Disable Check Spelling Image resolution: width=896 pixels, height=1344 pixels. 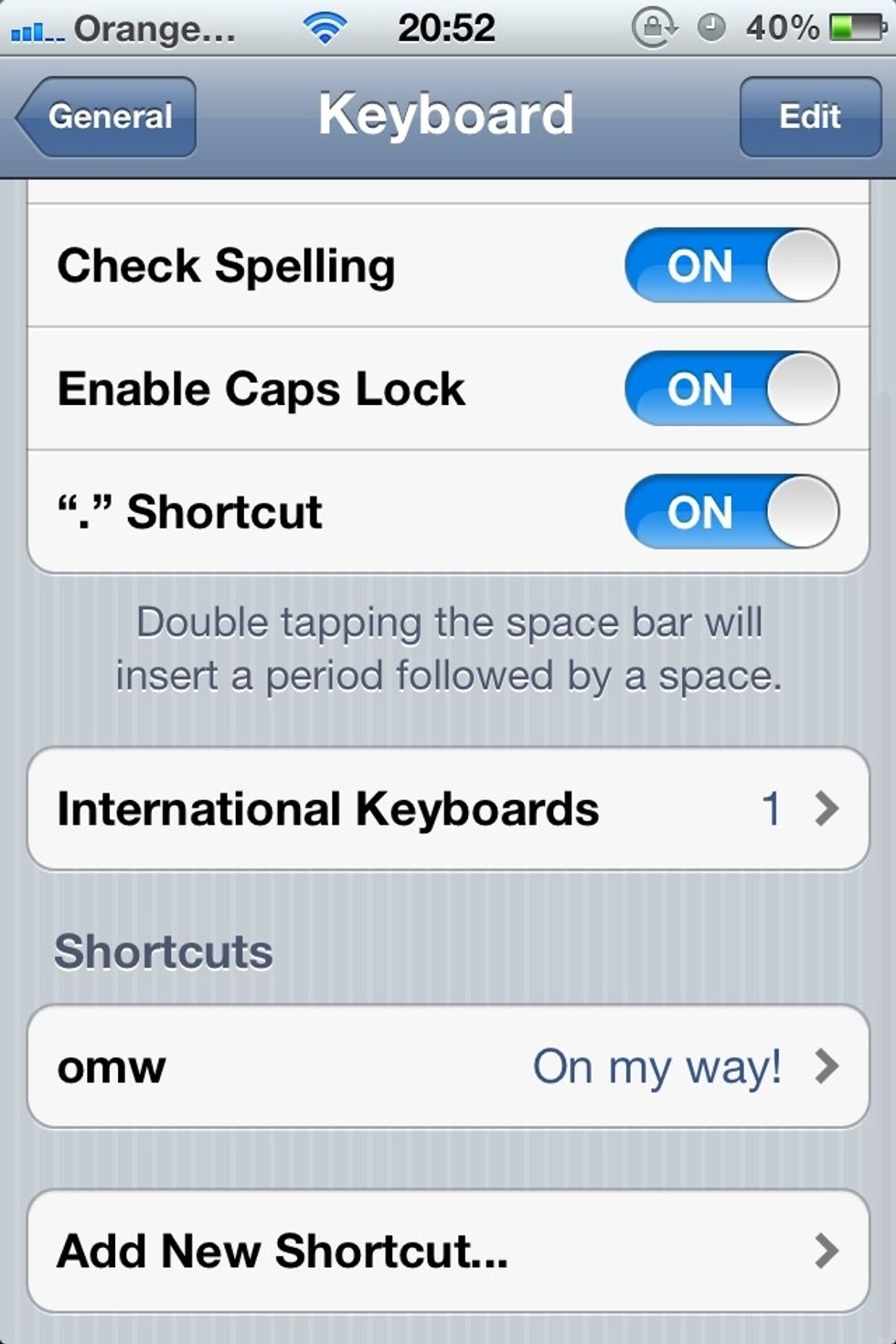[x=730, y=265]
